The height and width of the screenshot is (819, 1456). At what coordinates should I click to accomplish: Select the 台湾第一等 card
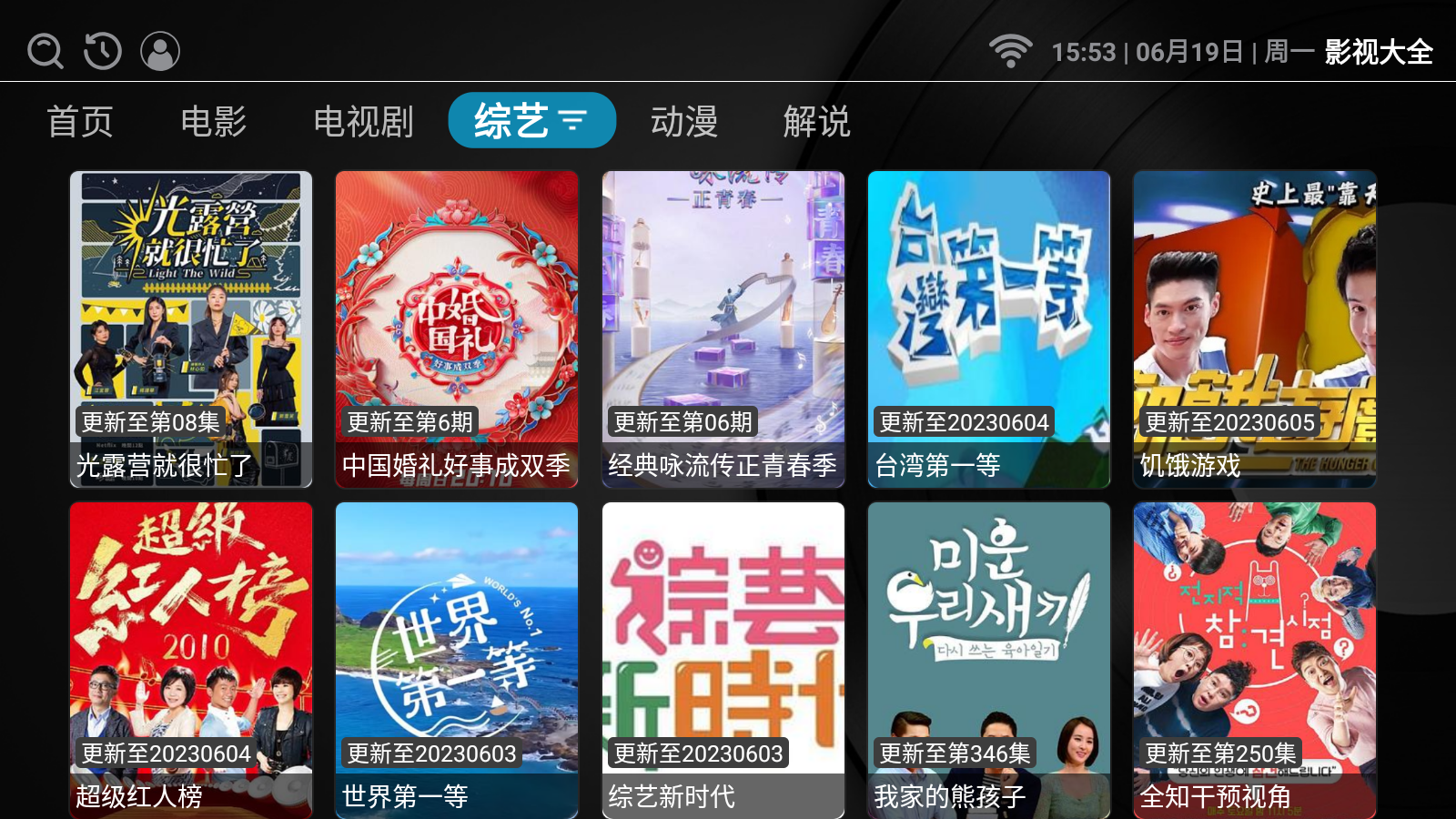[x=989, y=329]
